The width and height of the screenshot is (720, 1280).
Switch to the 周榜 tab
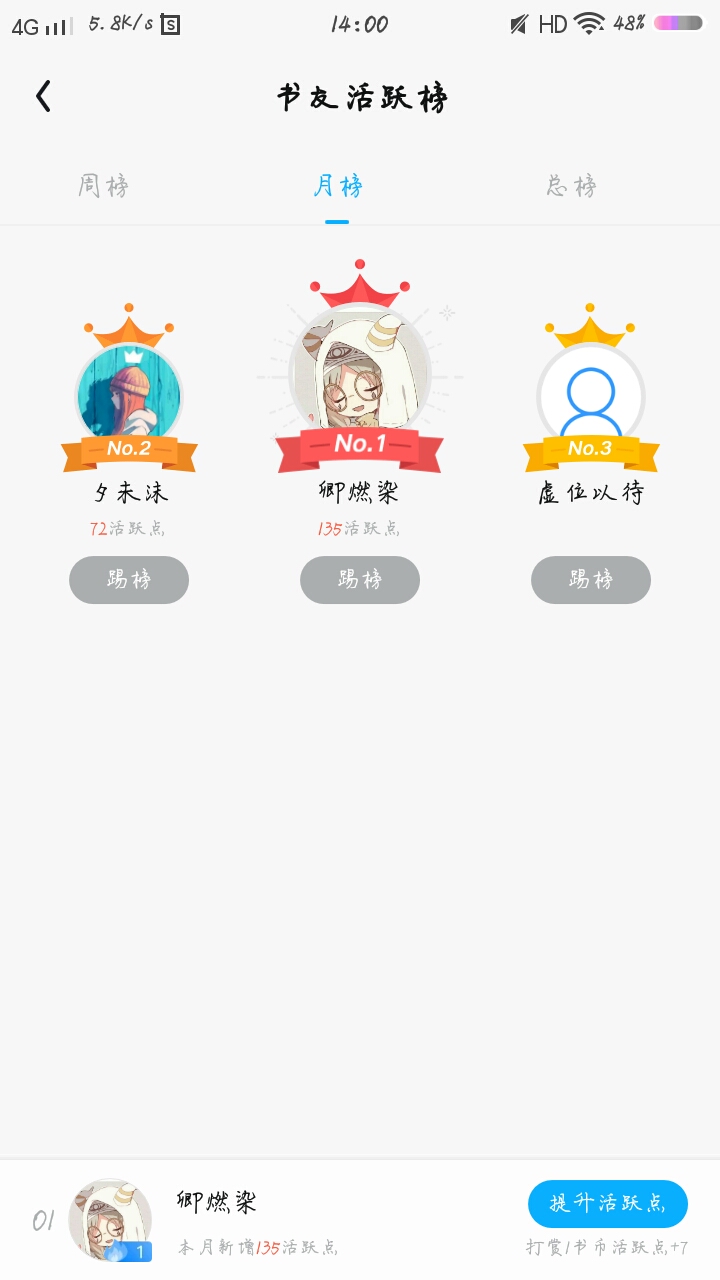tap(104, 186)
